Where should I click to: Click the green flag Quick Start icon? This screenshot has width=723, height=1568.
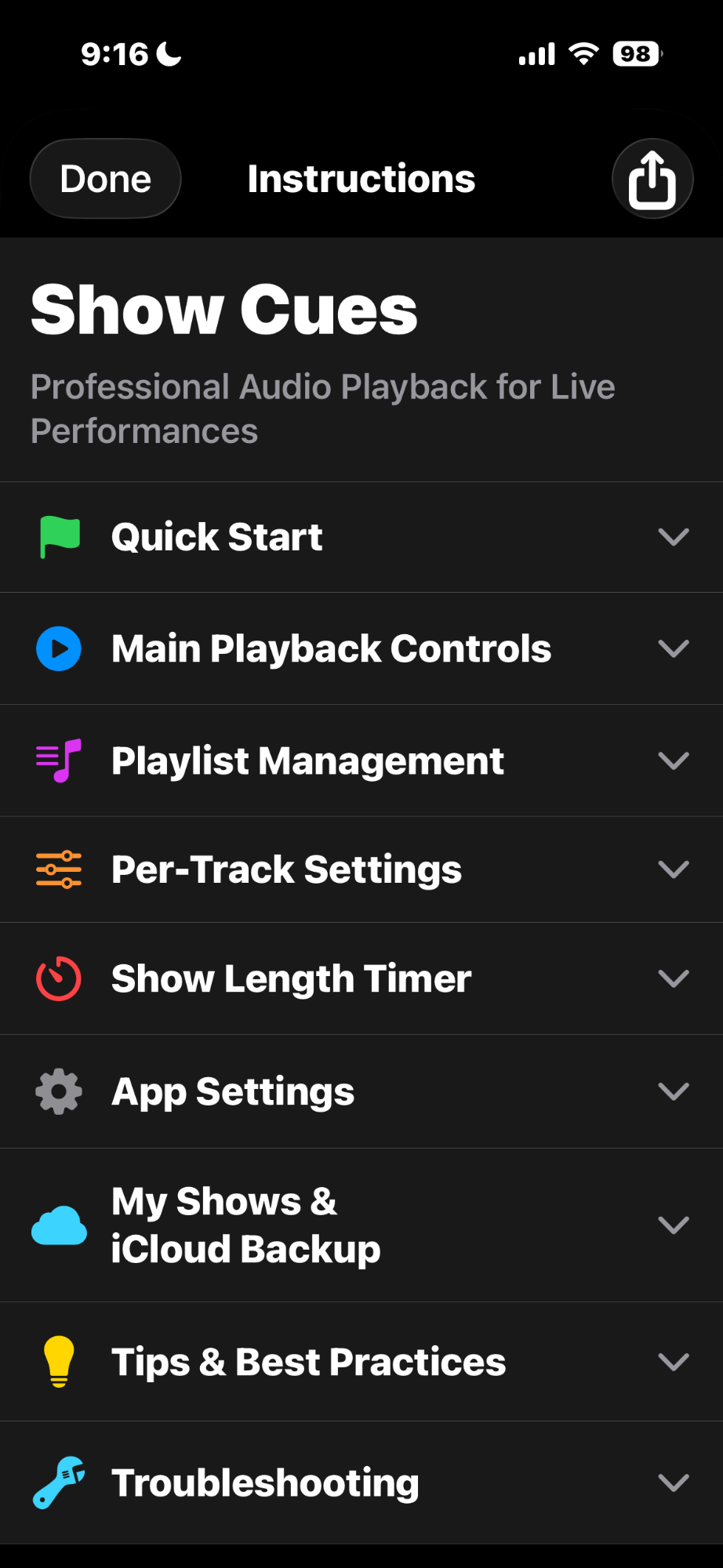pyautogui.click(x=58, y=535)
